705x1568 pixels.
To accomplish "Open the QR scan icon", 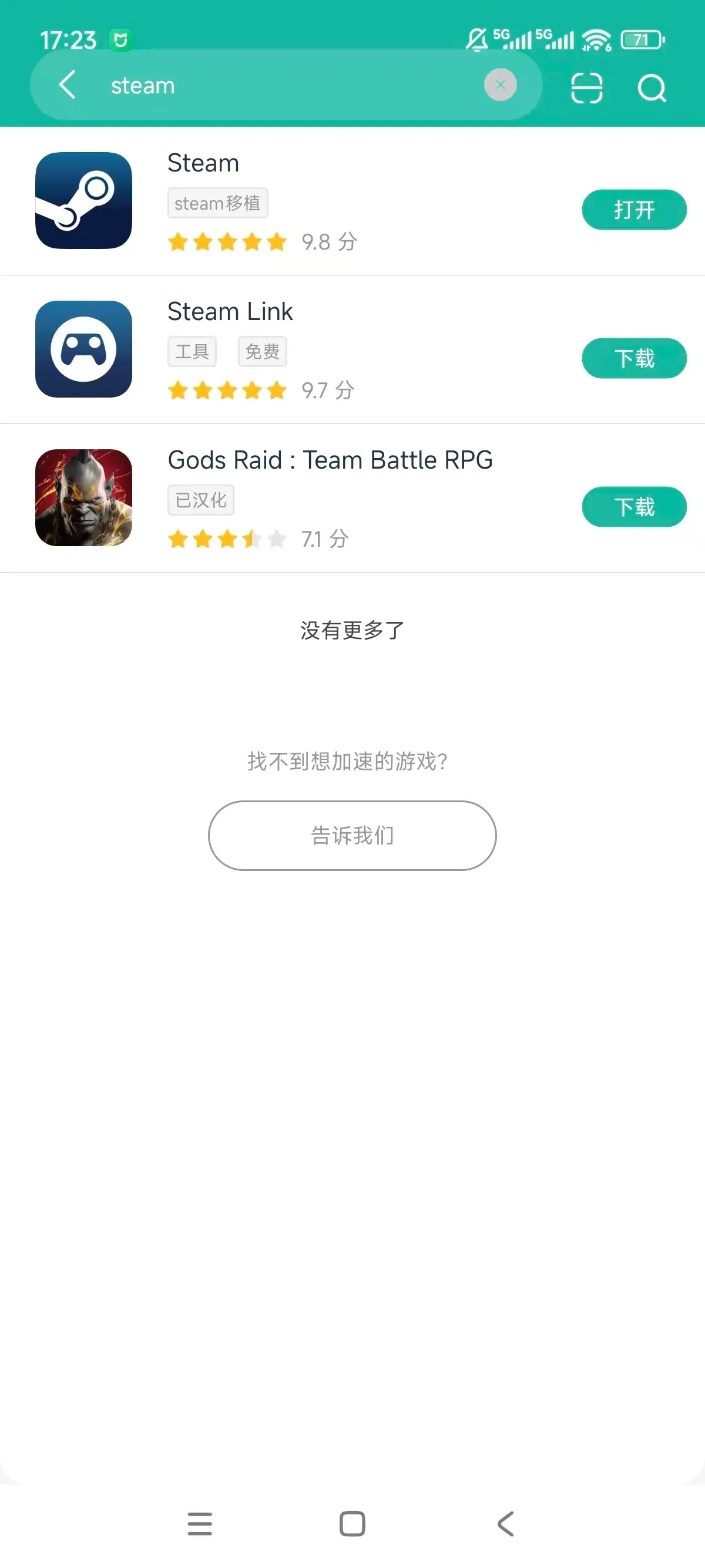I will [x=586, y=88].
